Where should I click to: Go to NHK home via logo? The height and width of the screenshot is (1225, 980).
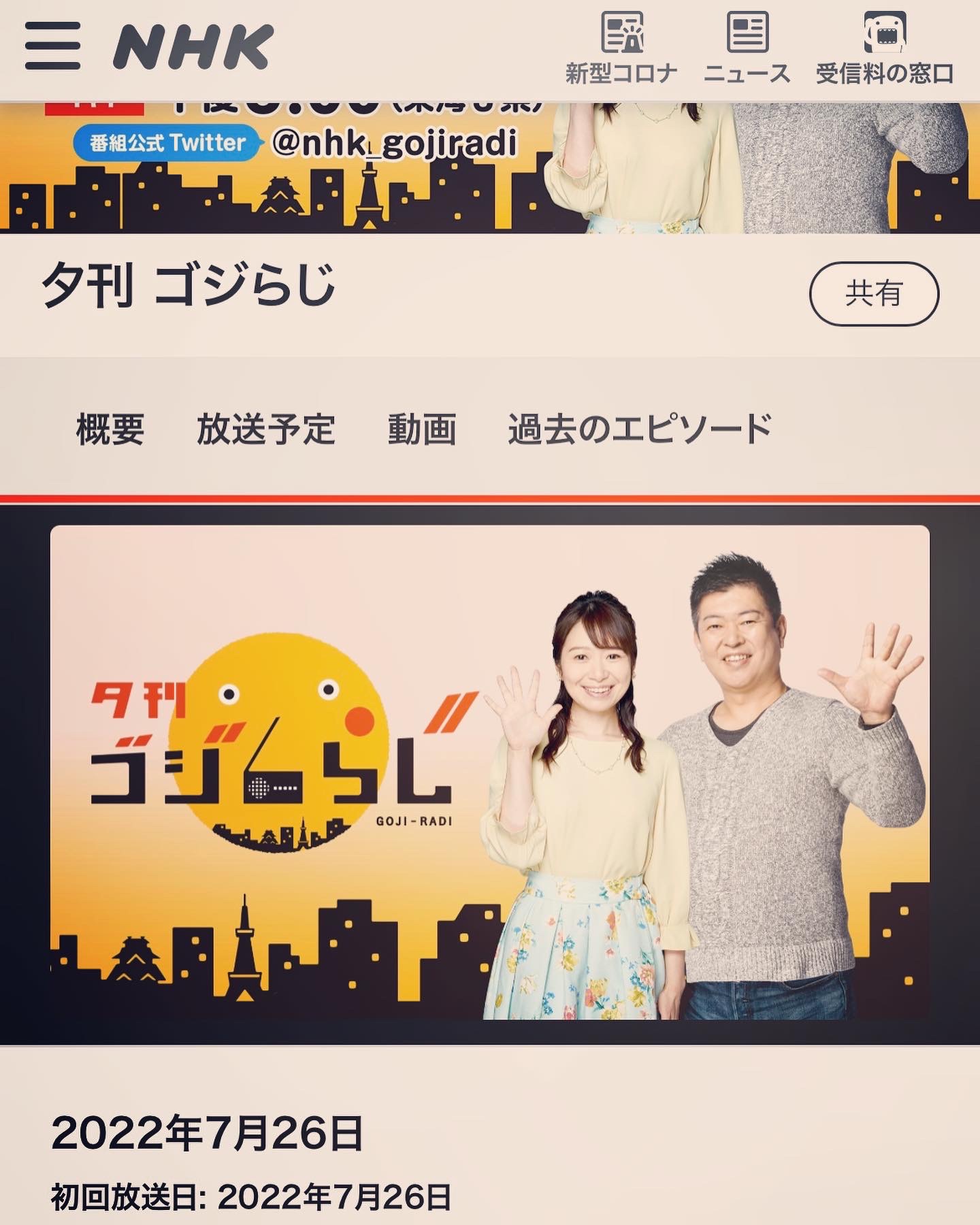click(x=193, y=46)
